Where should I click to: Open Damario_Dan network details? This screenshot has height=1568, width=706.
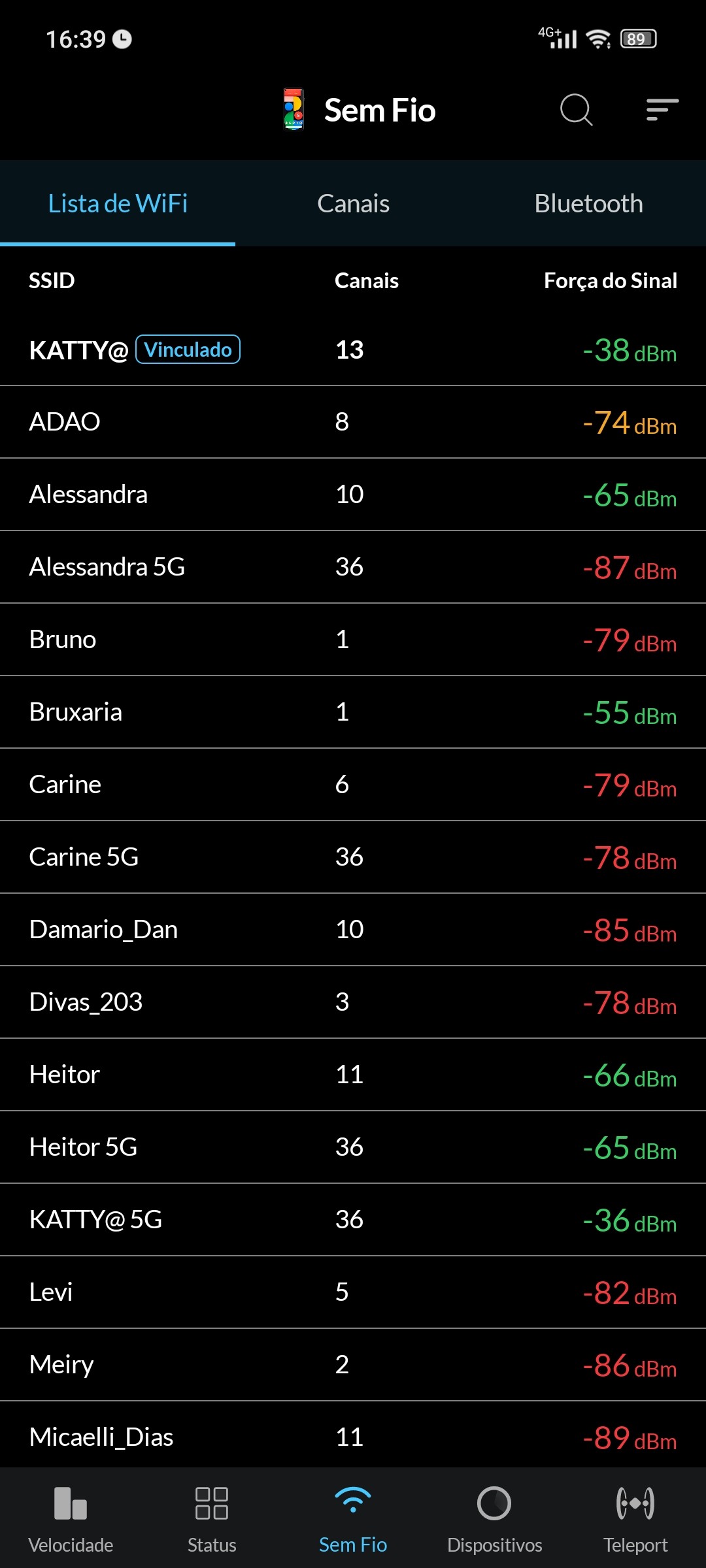pyautogui.click(x=353, y=930)
